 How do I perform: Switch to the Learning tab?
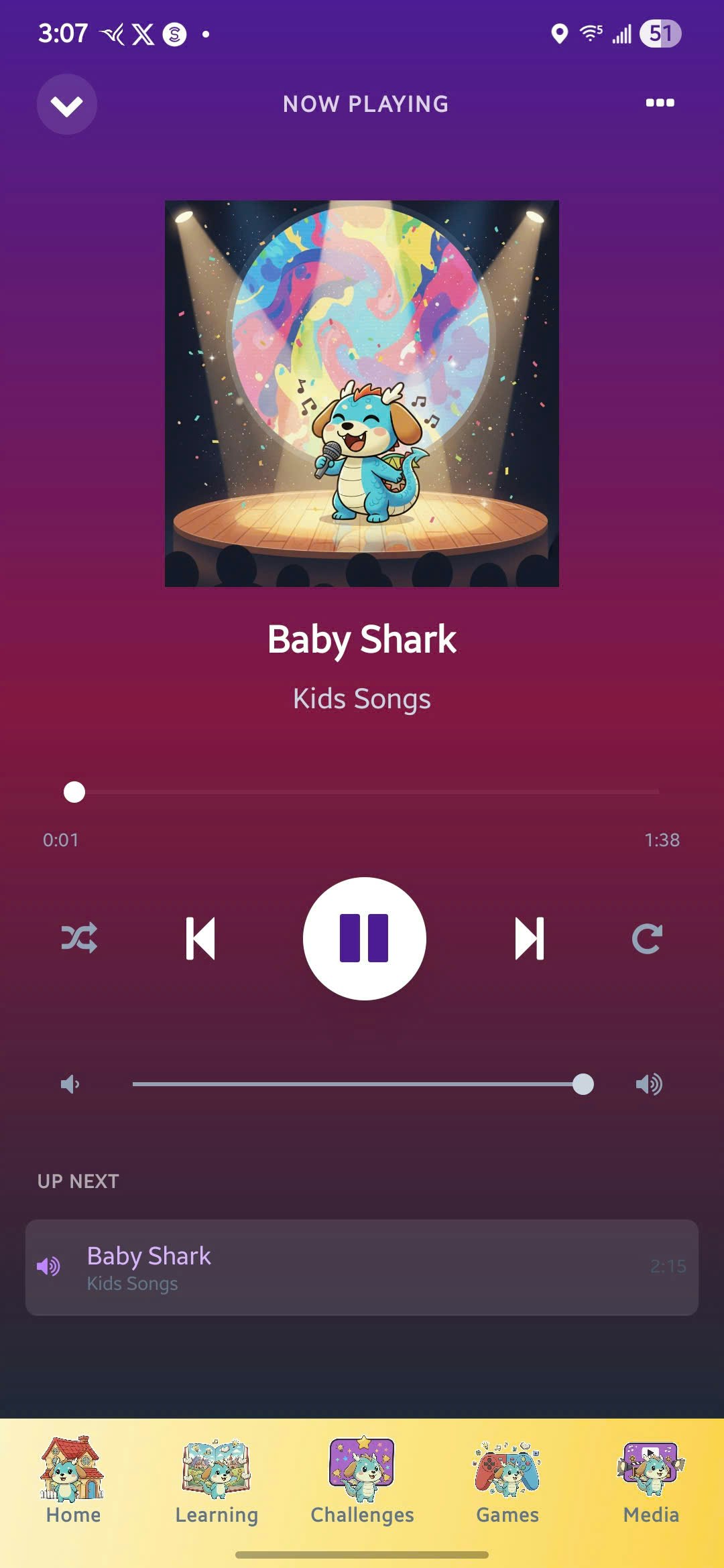click(217, 1480)
